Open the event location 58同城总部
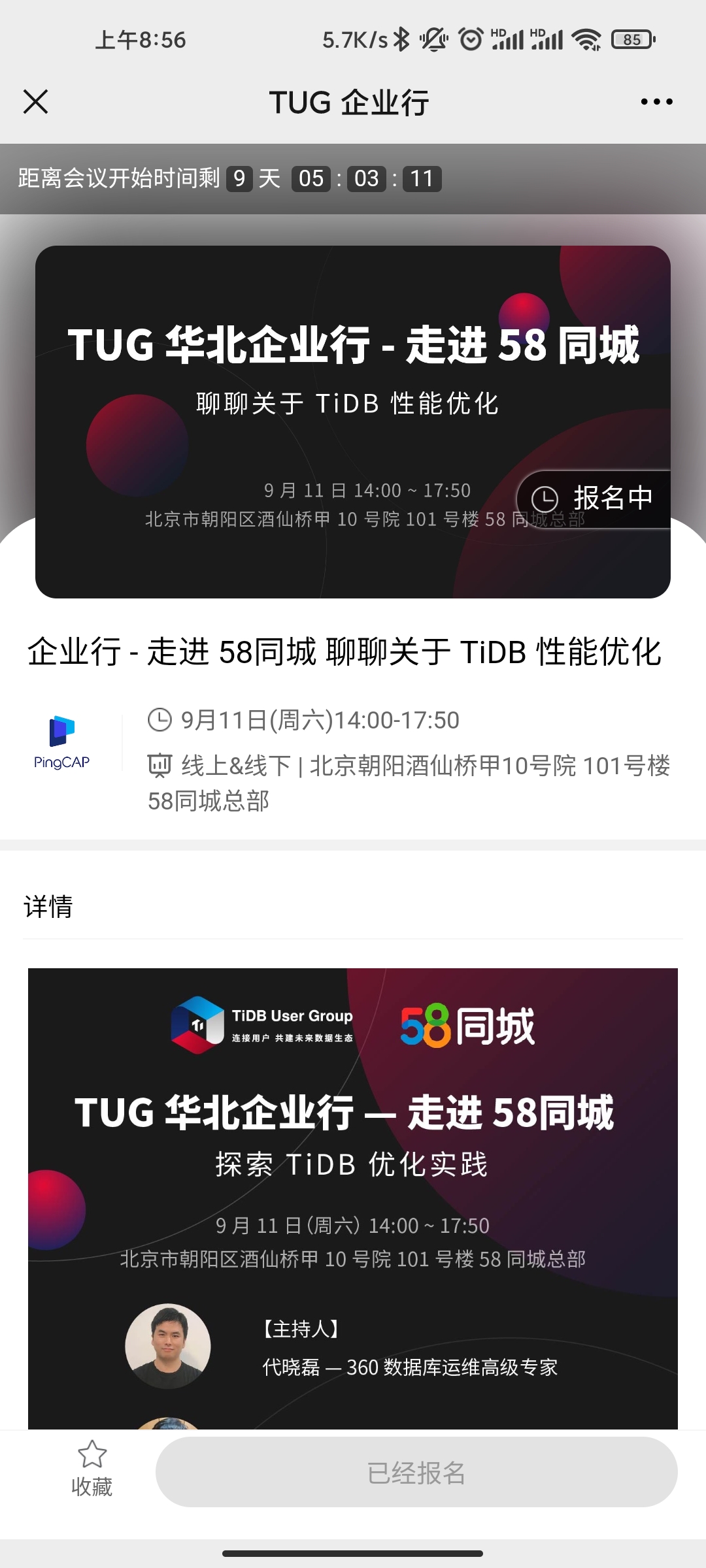Image resolution: width=706 pixels, height=1568 pixels. [409, 782]
